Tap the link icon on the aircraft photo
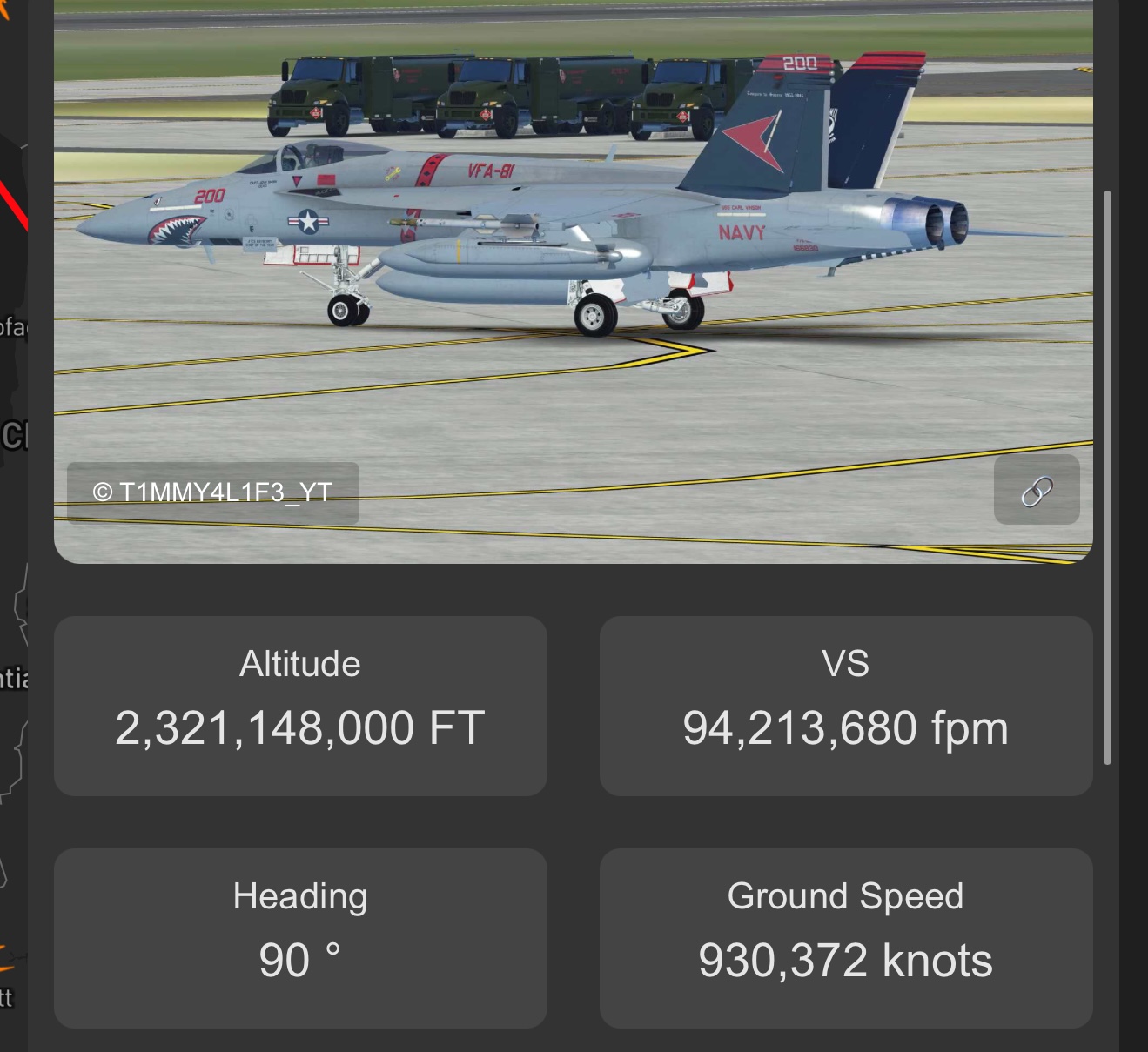The height and width of the screenshot is (1052, 1148). click(x=1037, y=491)
